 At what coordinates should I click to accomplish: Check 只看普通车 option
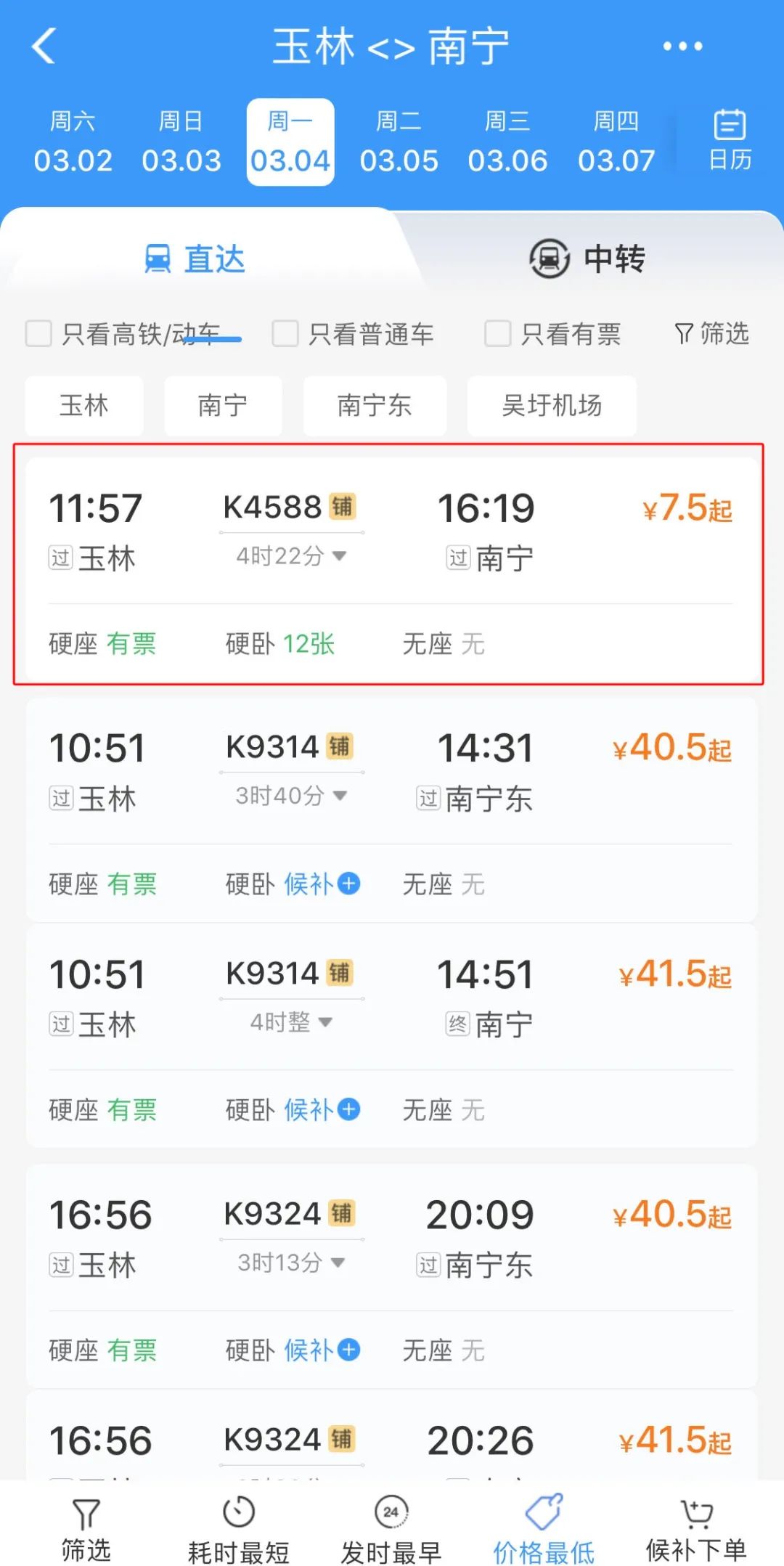(285, 334)
